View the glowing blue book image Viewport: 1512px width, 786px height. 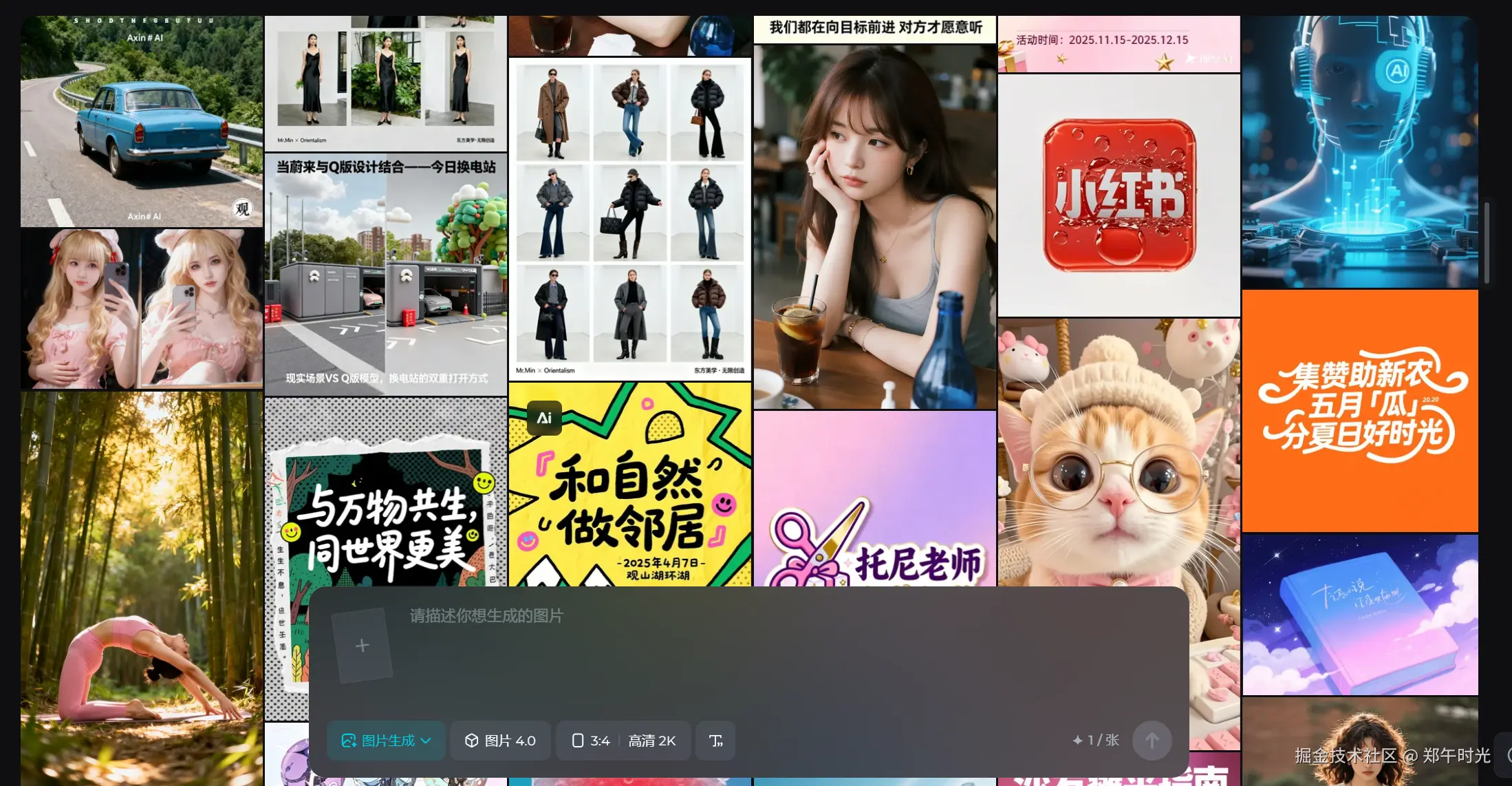1360,615
